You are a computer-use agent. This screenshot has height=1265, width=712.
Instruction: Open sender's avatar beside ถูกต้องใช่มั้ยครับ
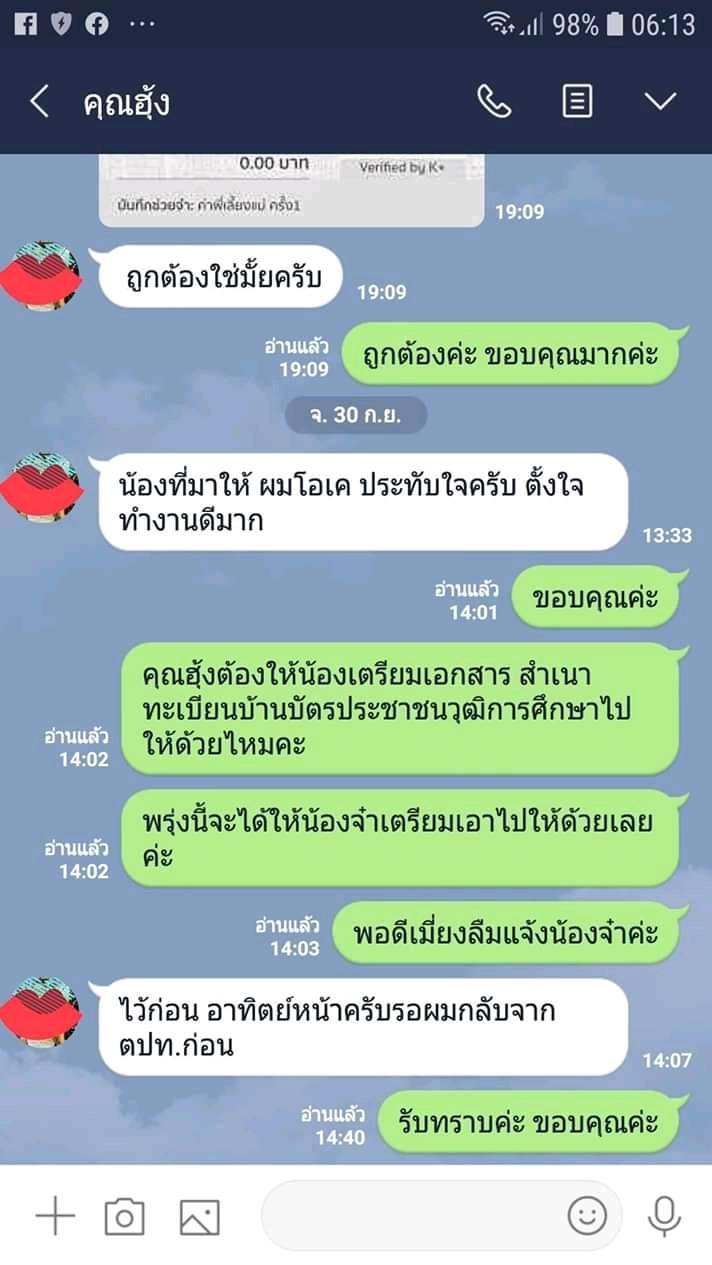[42, 275]
